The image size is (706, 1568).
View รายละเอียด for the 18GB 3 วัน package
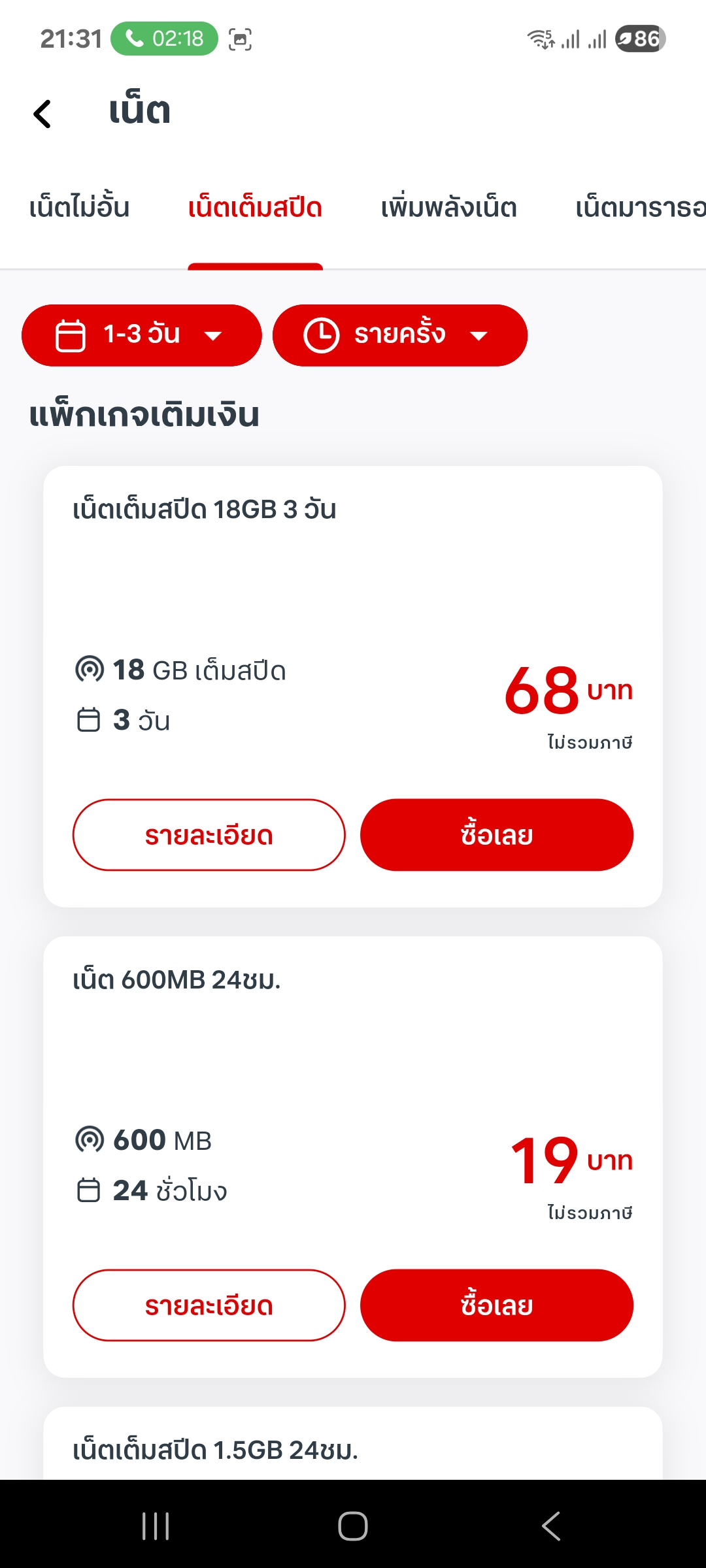(x=209, y=835)
